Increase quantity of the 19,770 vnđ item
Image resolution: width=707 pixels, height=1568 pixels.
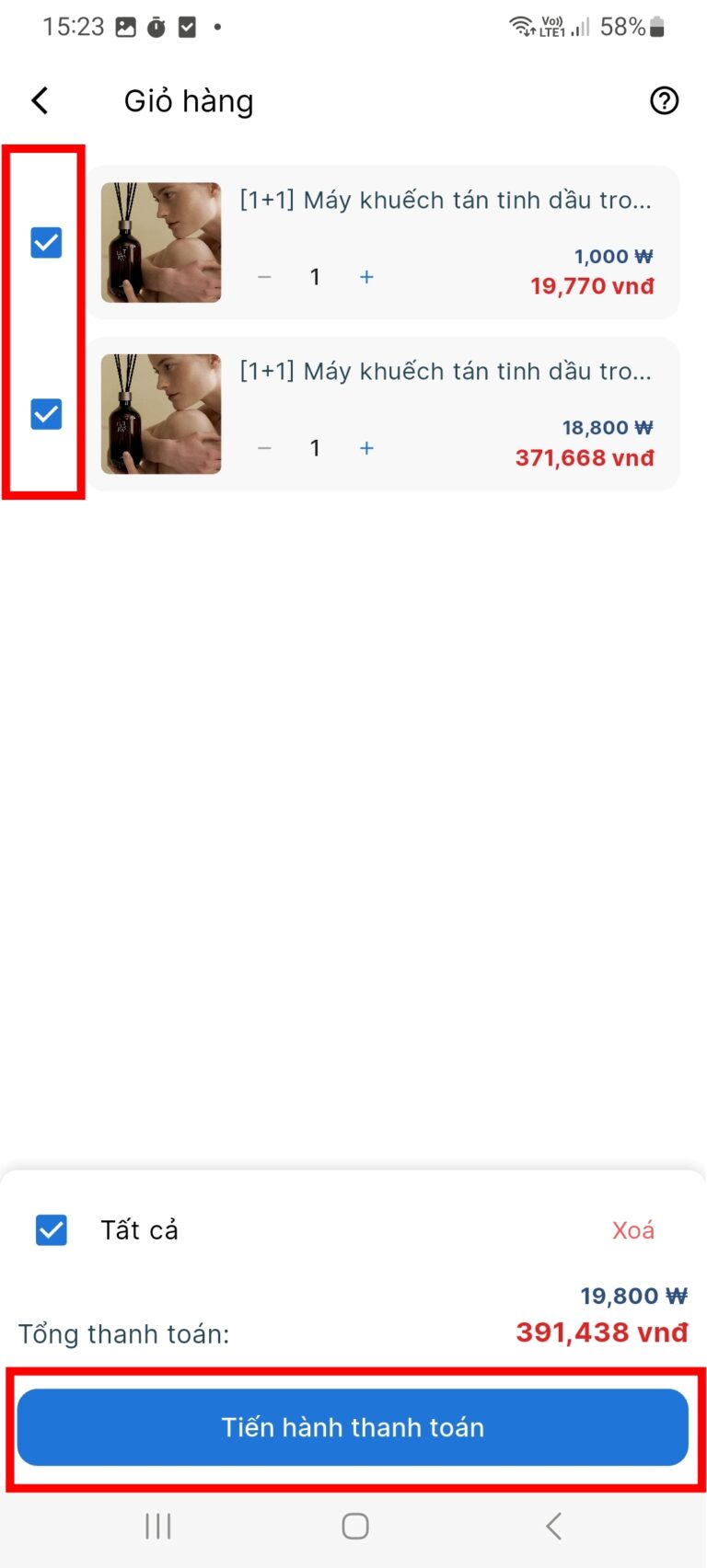tap(366, 277)
